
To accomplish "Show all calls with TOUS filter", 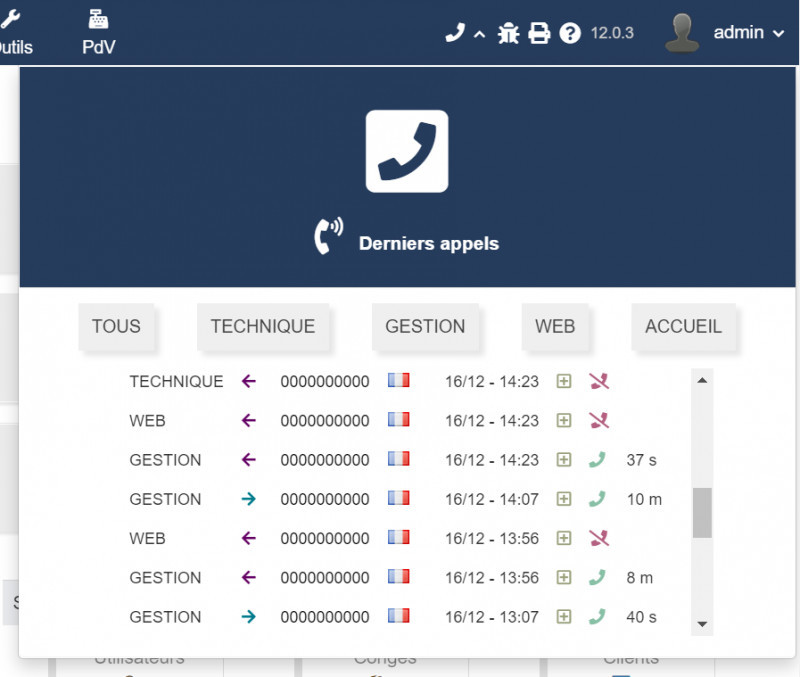I will pyautogui.click(x=116, y=326).
